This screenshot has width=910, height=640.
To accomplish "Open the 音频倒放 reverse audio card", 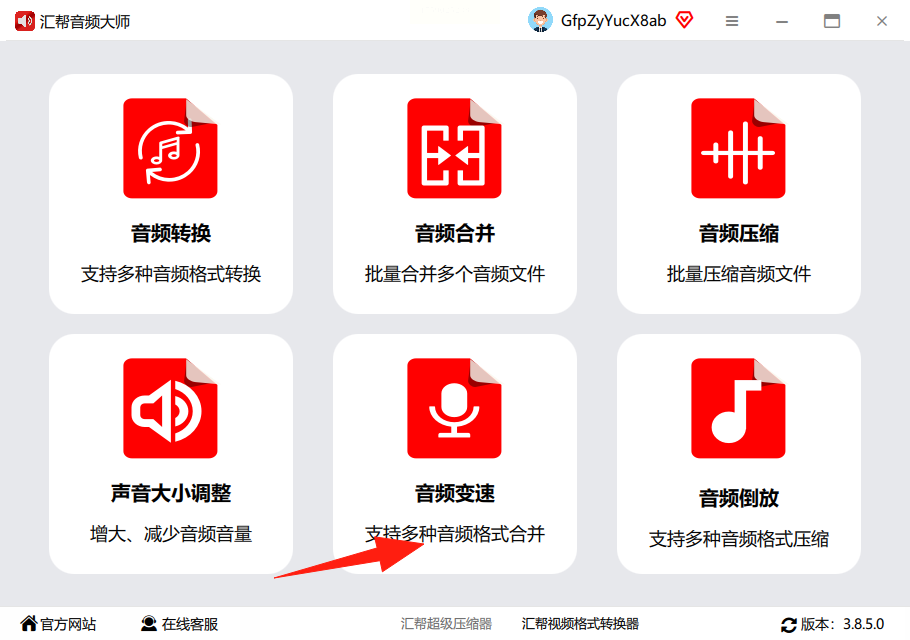I will click(x=739, y=453).
